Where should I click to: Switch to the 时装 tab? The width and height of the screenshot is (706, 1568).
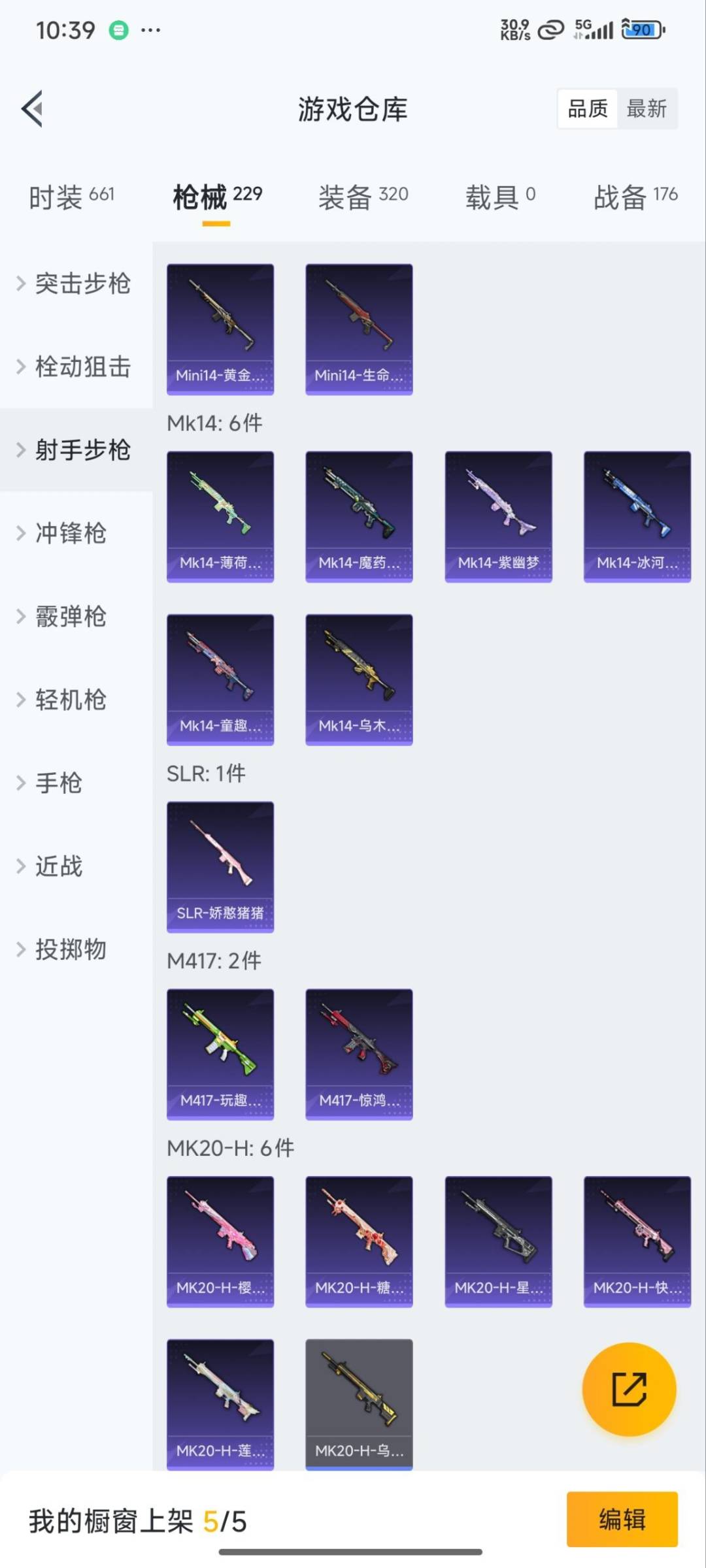(x=71, y=196)
